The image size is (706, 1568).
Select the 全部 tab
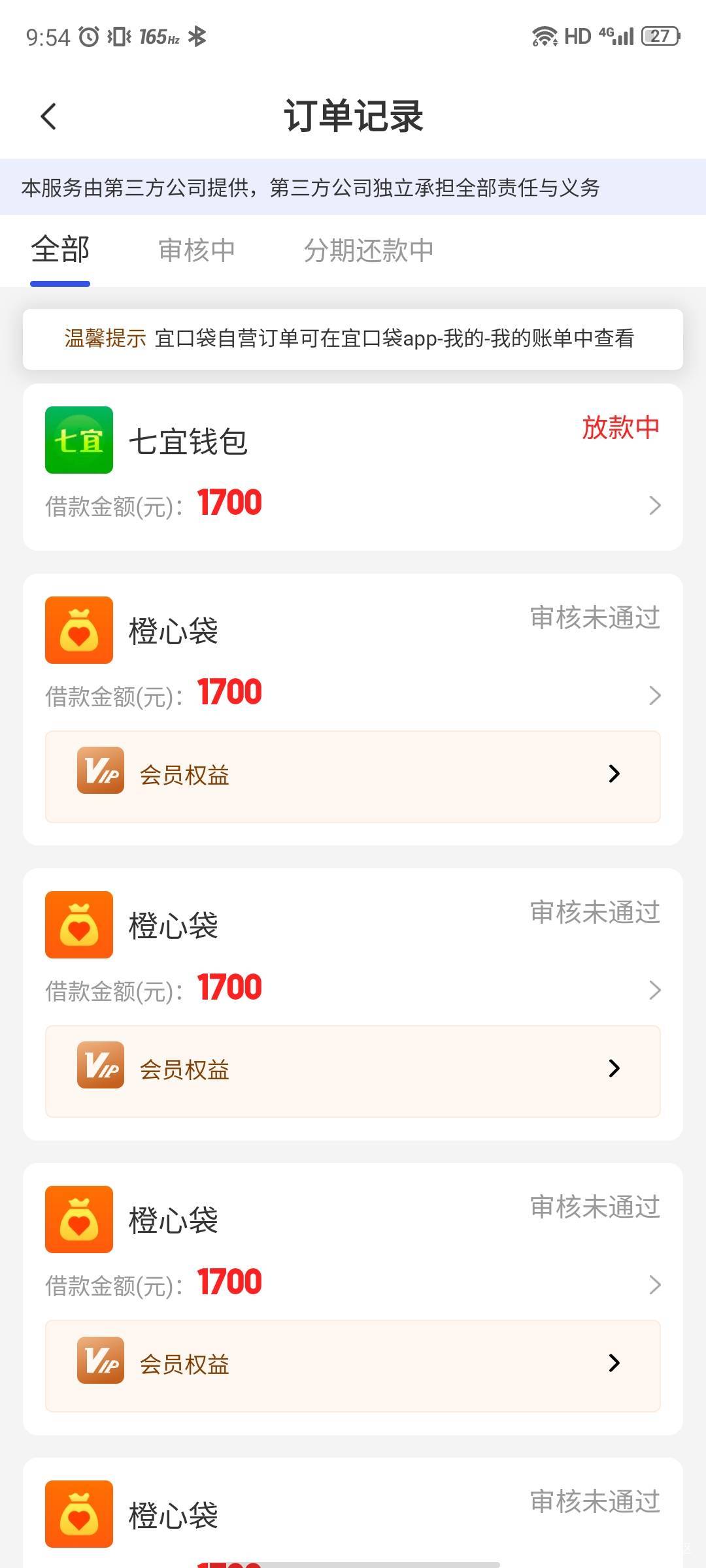pyautogui.click(x=60, y=250)
